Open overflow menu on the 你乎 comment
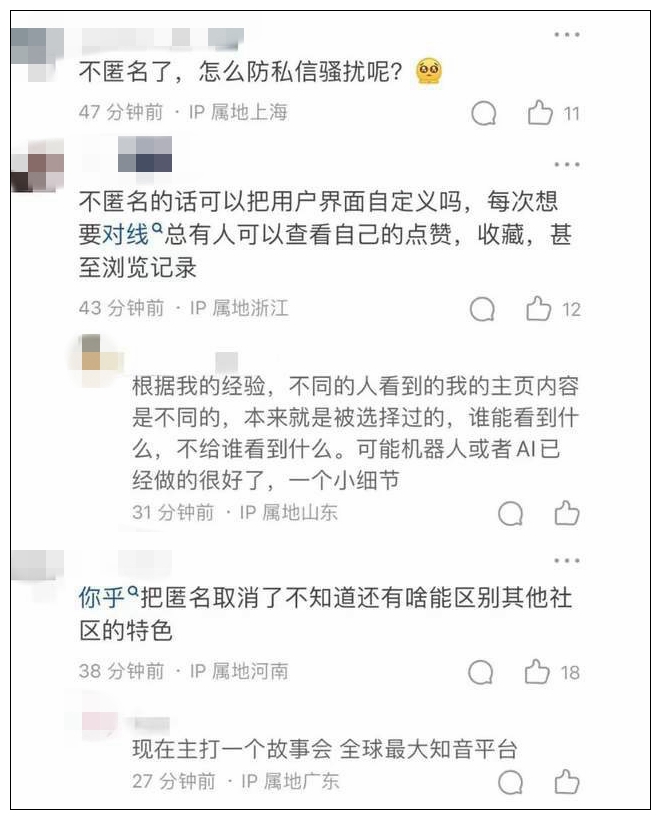Viewport: 660px width, 819px height. (567, 561)
